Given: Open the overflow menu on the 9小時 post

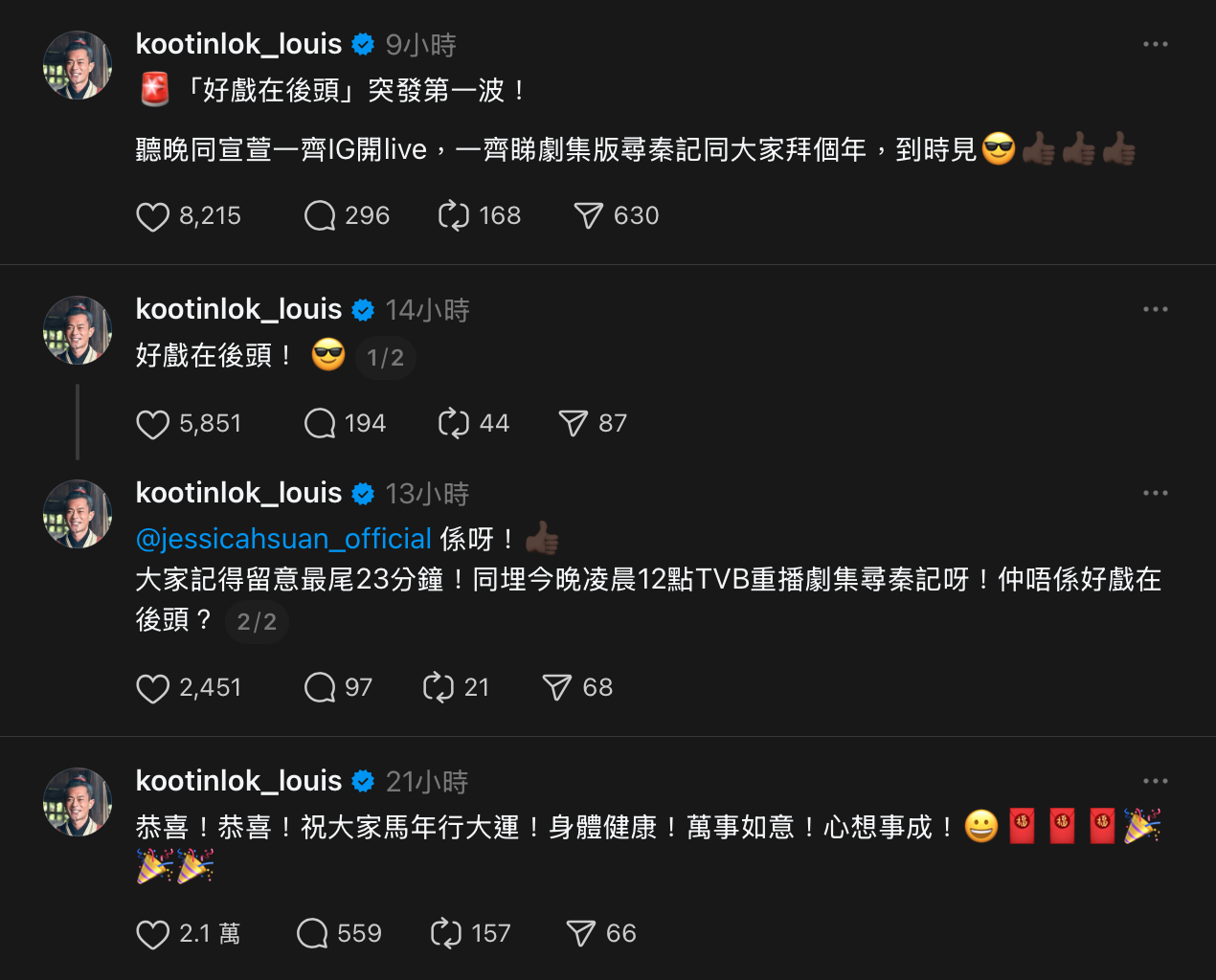Looking at the screenshot, I should (x=1155, y=45).
